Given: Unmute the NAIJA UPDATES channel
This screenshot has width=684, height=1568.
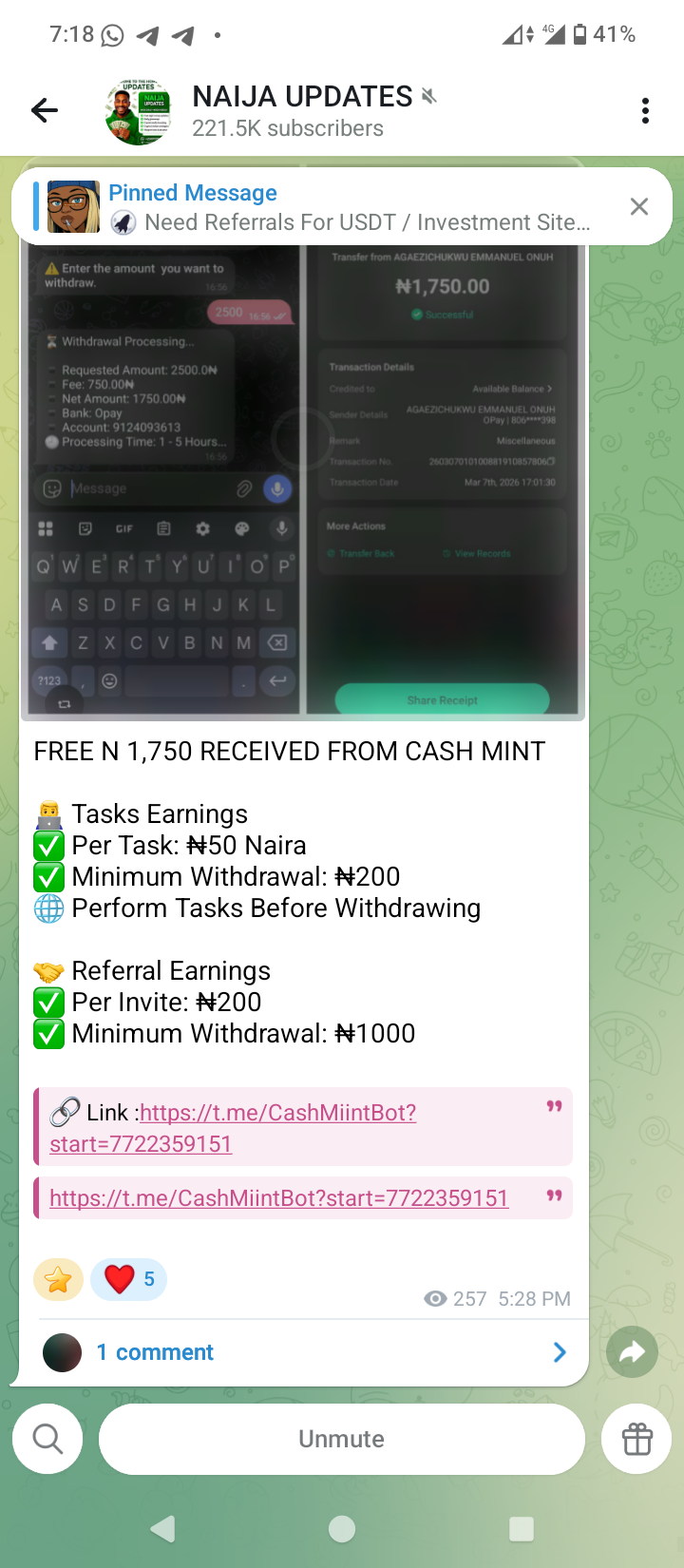Looking at the screenshot, I should tap(342, 1439).
